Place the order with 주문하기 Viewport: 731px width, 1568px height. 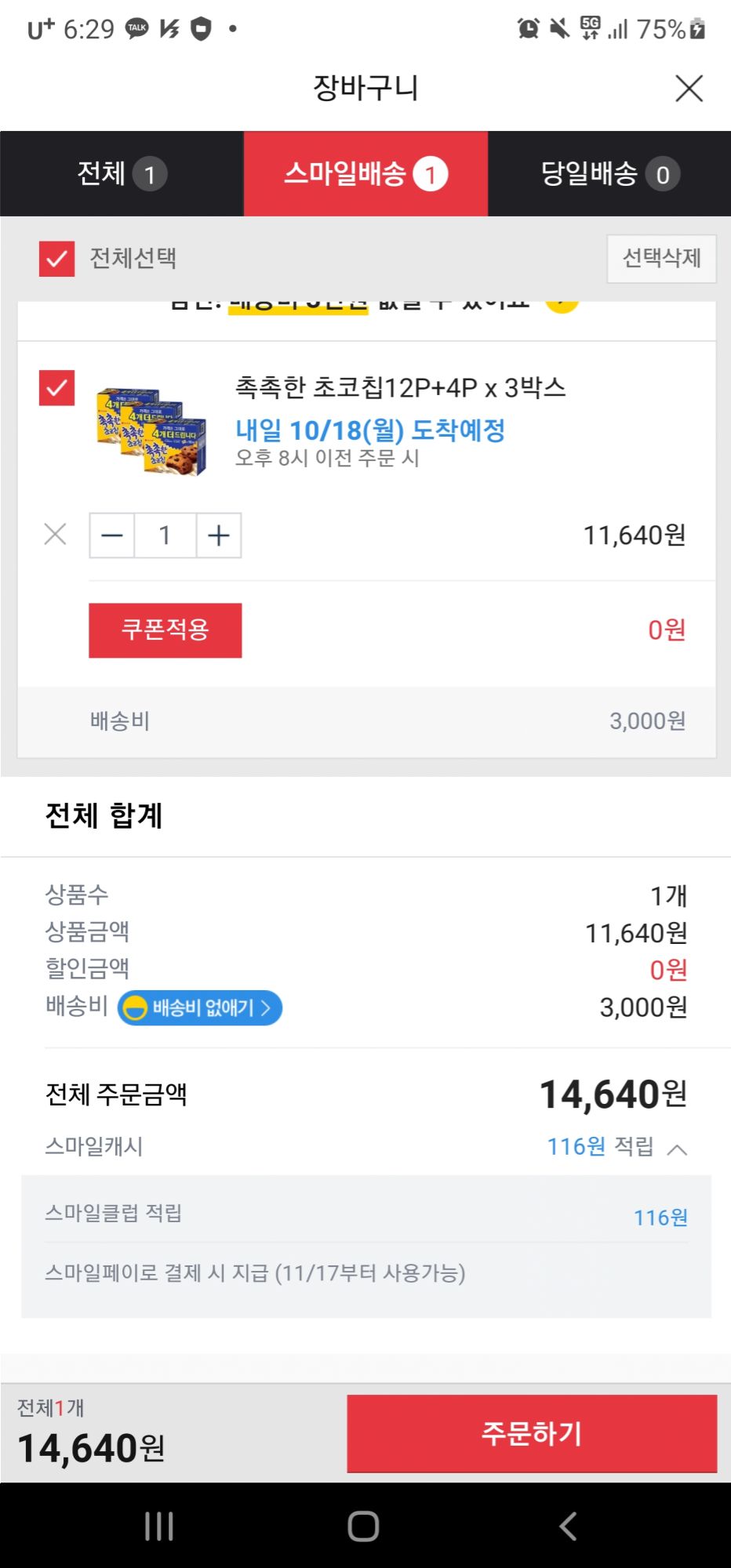(x=532, y=1433)
